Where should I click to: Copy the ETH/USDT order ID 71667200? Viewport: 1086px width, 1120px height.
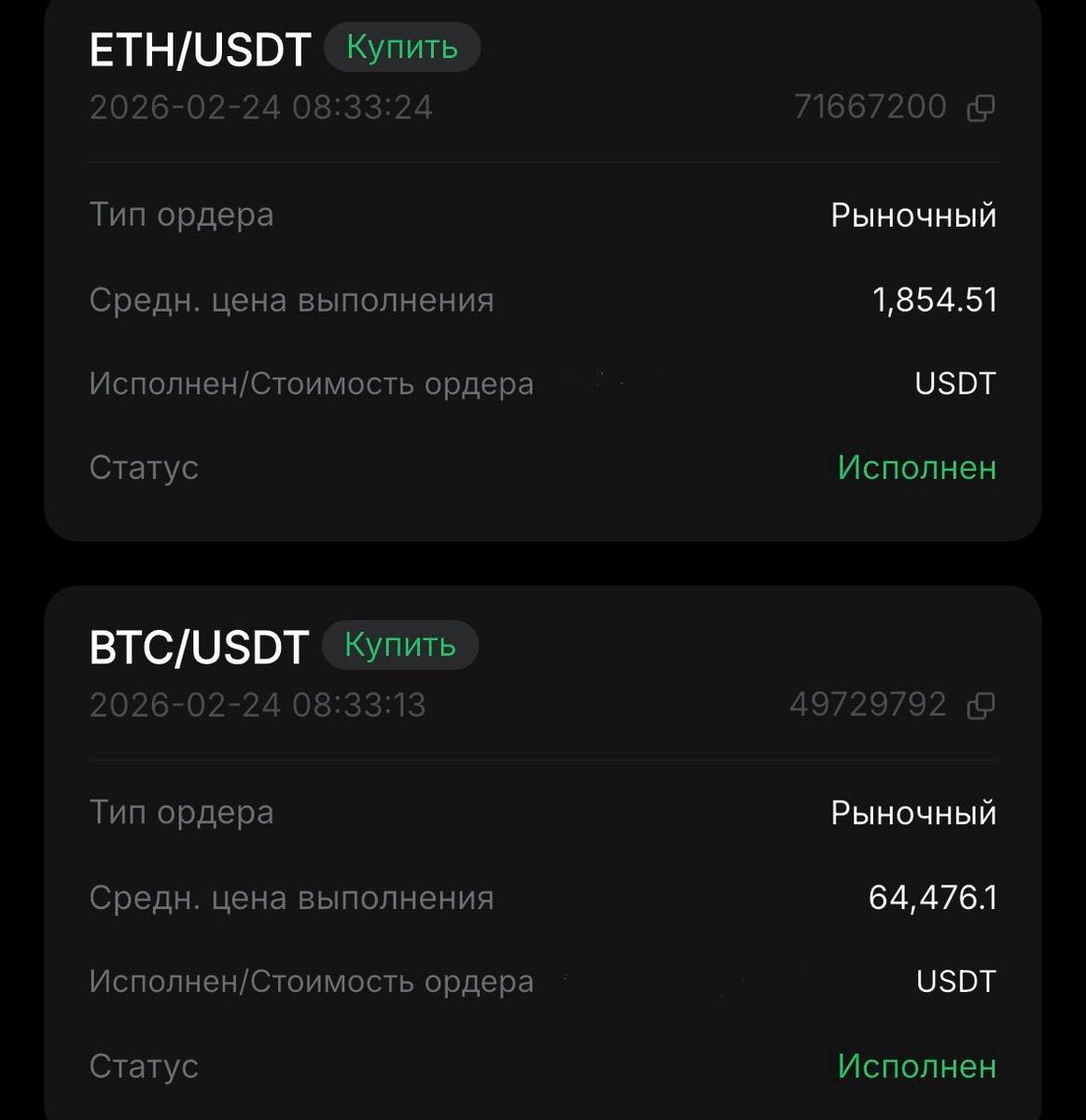coord(981,108)
